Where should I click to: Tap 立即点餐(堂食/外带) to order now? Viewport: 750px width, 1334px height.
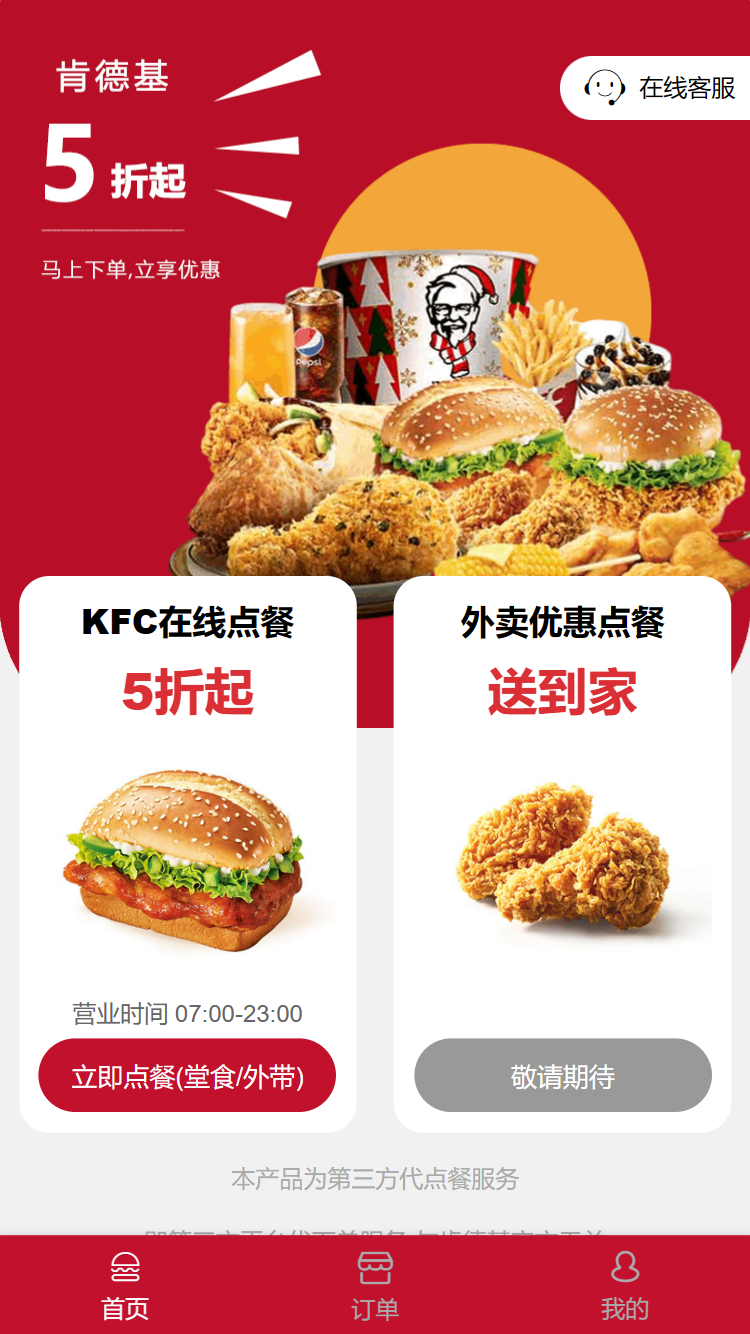tap(187, 1076)
